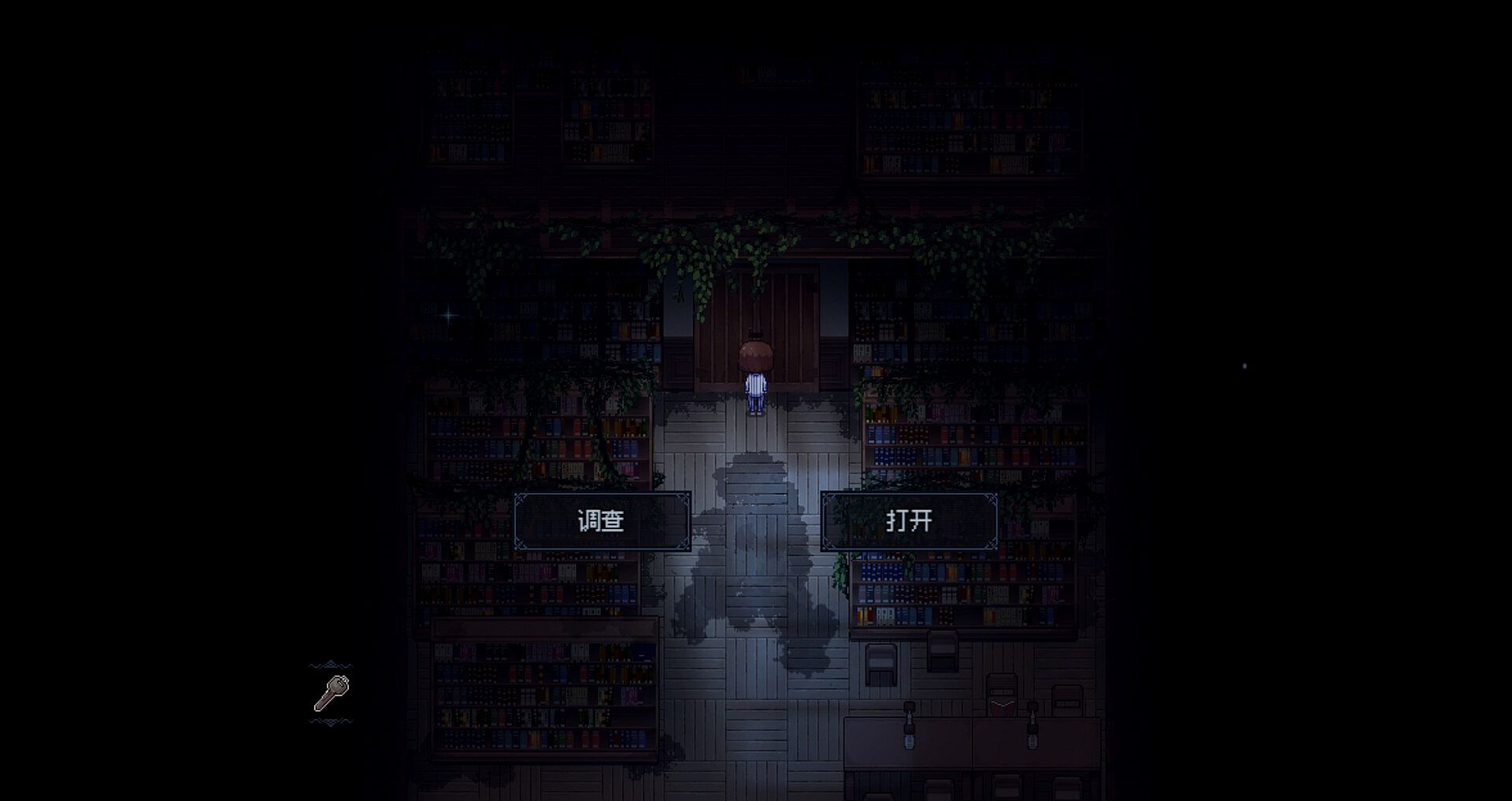Select 打开 to open the door
This screenshot has width=1512, height=801.
(909, 521)
